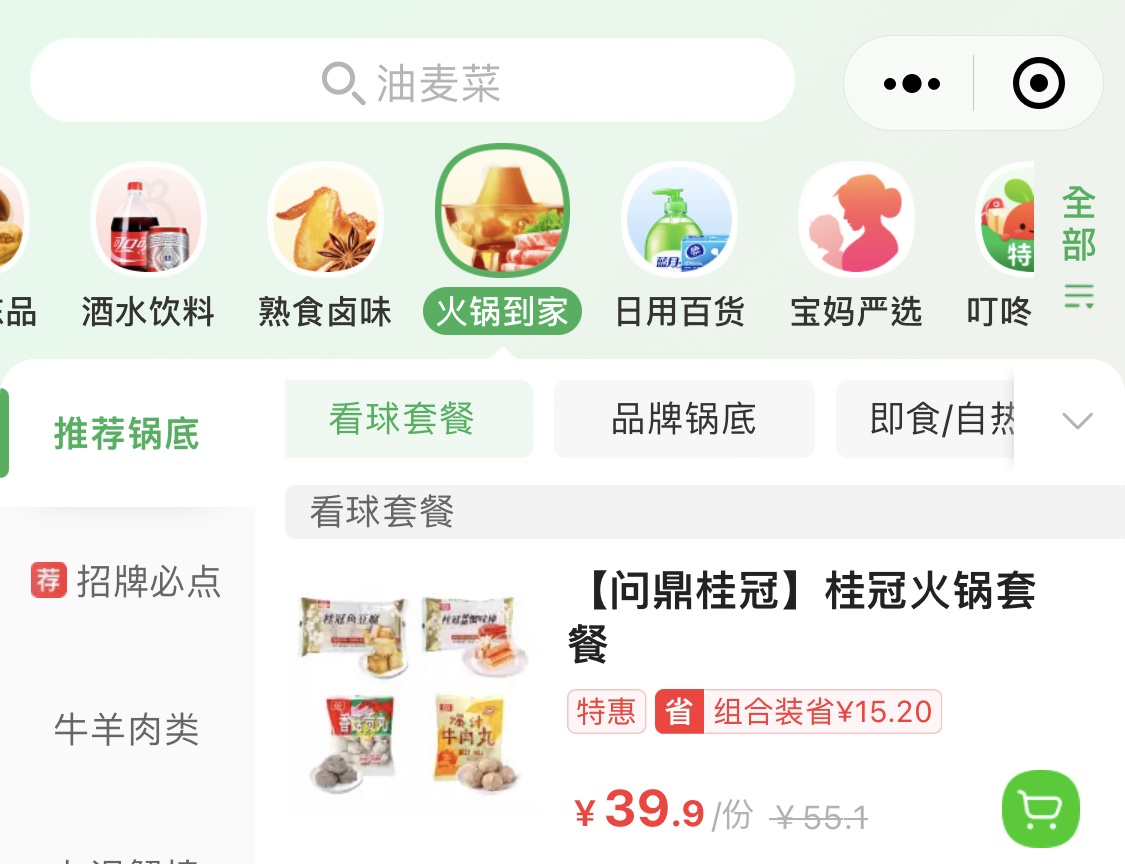Expand the subcategory chips dropdown arrow

click(x=1077, y=421)
